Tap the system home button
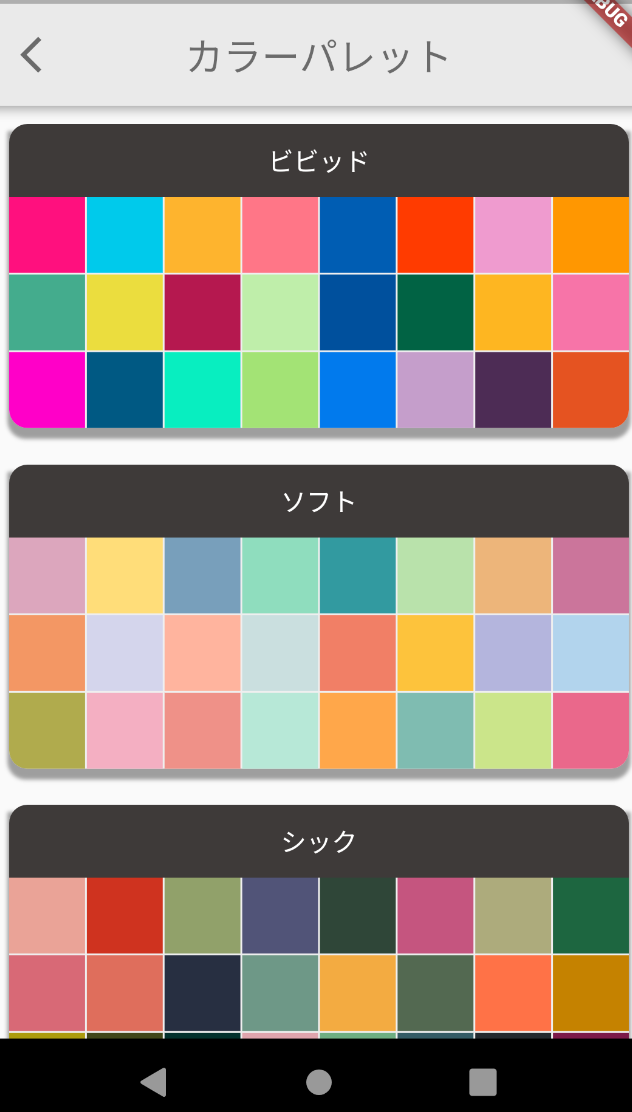632x1112 pixels. [318, 1081]
